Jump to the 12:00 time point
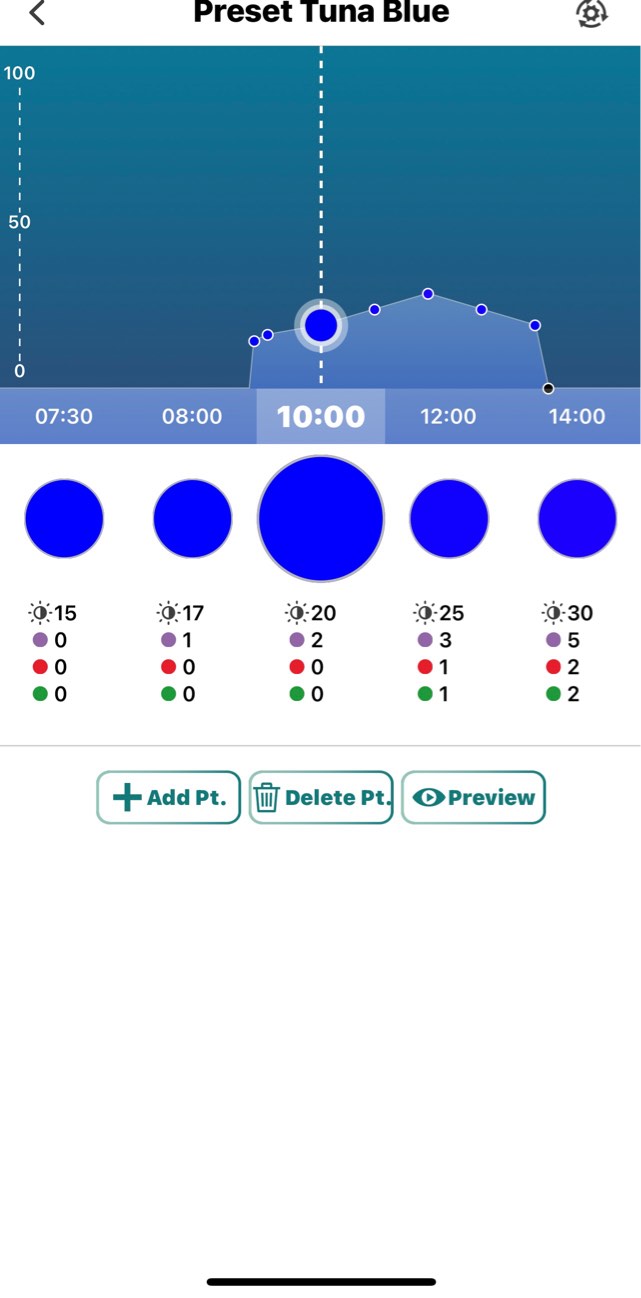The width and height of the screenshot is (641, 1298). 448,416
